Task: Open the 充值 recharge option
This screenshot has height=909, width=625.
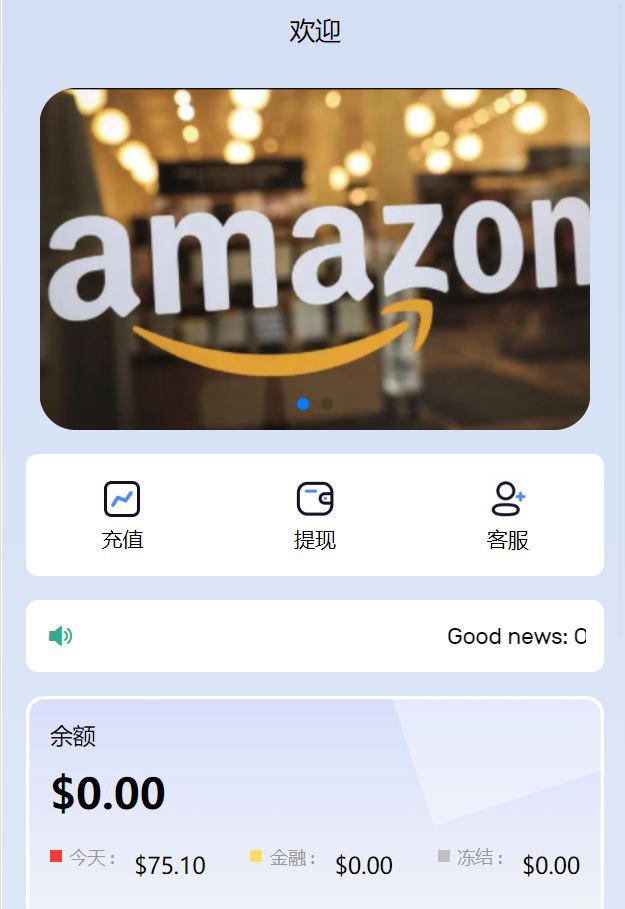Action: pos(122,515)
